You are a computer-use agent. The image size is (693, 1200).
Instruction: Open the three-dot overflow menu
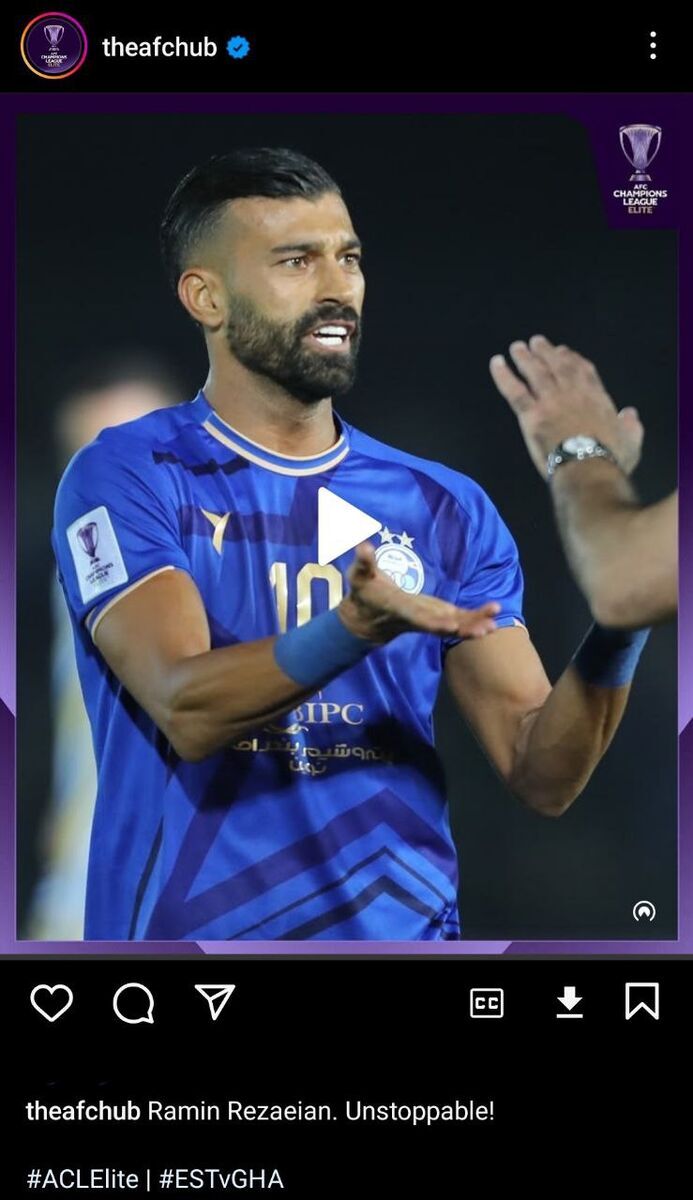tap(652, 46)
